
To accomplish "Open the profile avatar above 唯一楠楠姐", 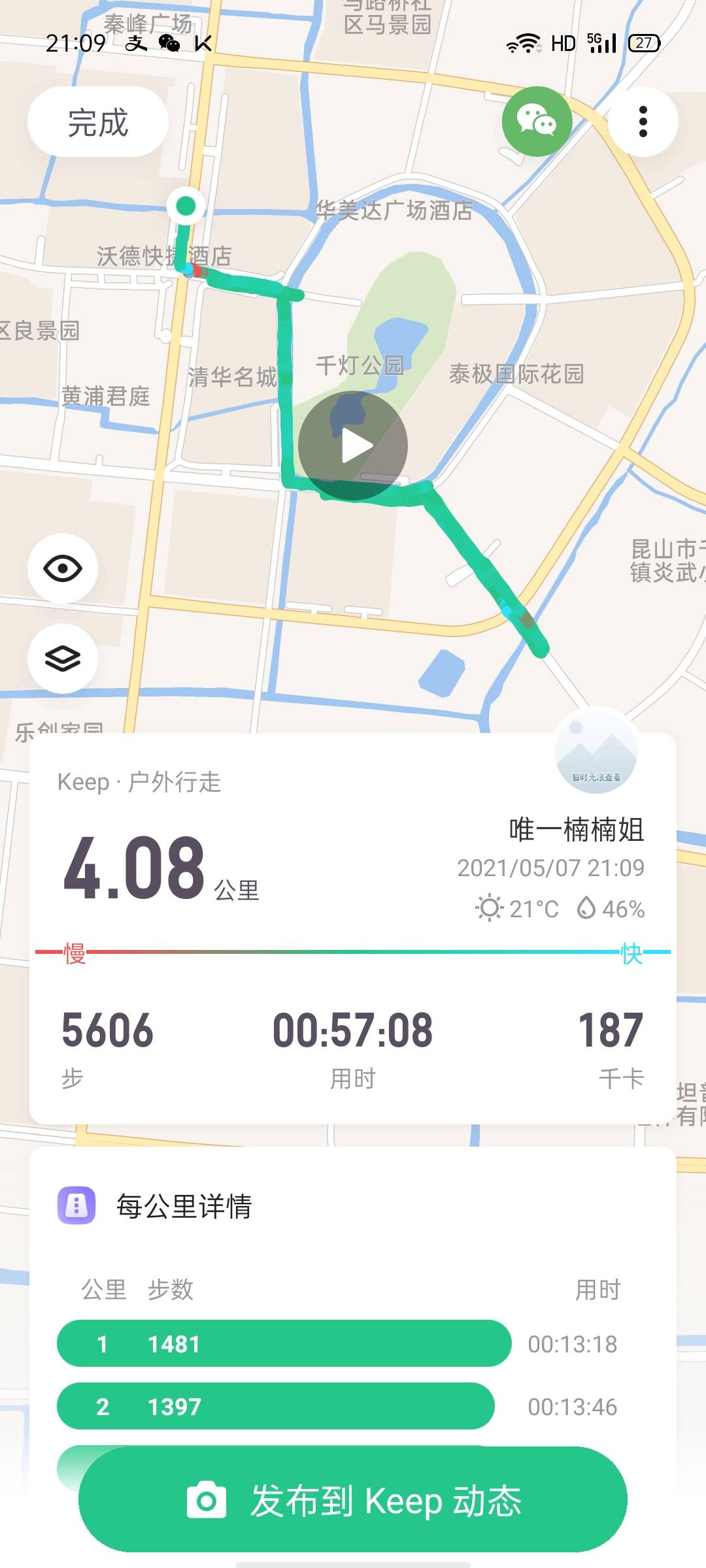I will [596, 751].
